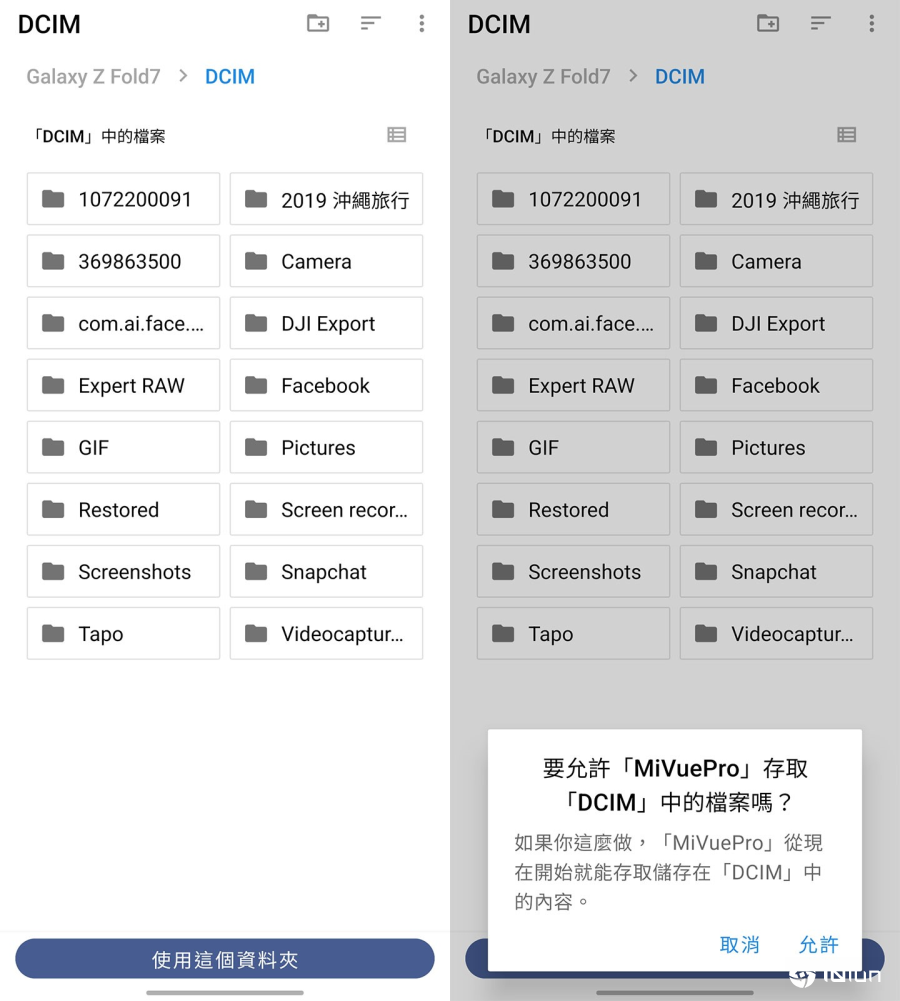This screenshot has width=900, height=1001.
Task: Open the undimmed Expert RAW folder
Action: point(123,385)
